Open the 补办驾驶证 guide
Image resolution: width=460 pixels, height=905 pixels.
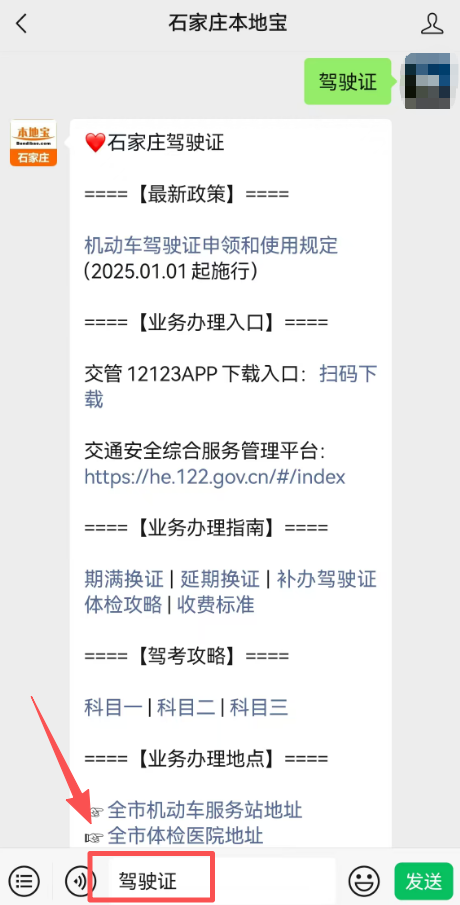(327, 579)
